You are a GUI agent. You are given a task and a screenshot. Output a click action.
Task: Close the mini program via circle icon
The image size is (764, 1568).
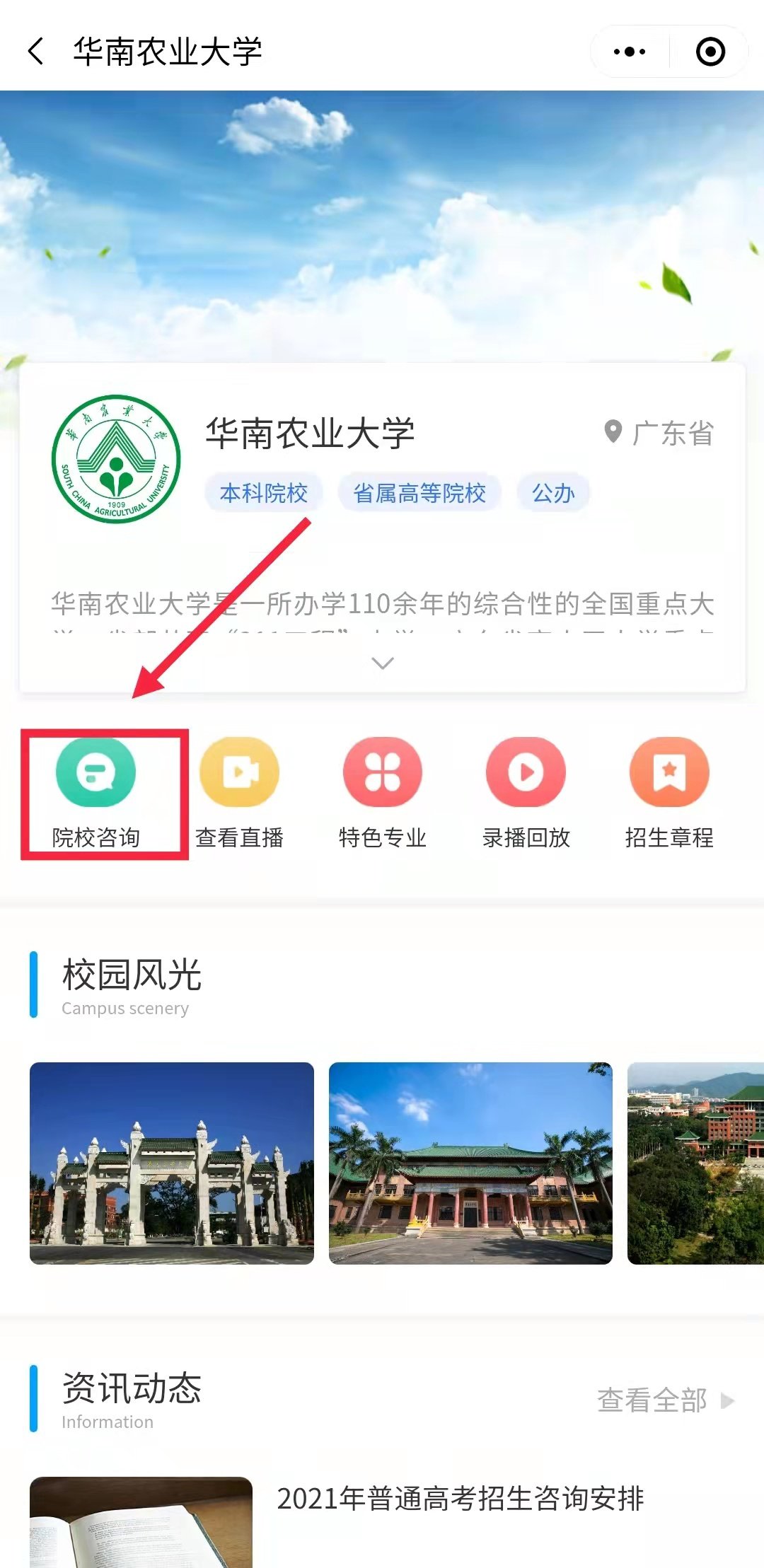click(x=710, y=52)
